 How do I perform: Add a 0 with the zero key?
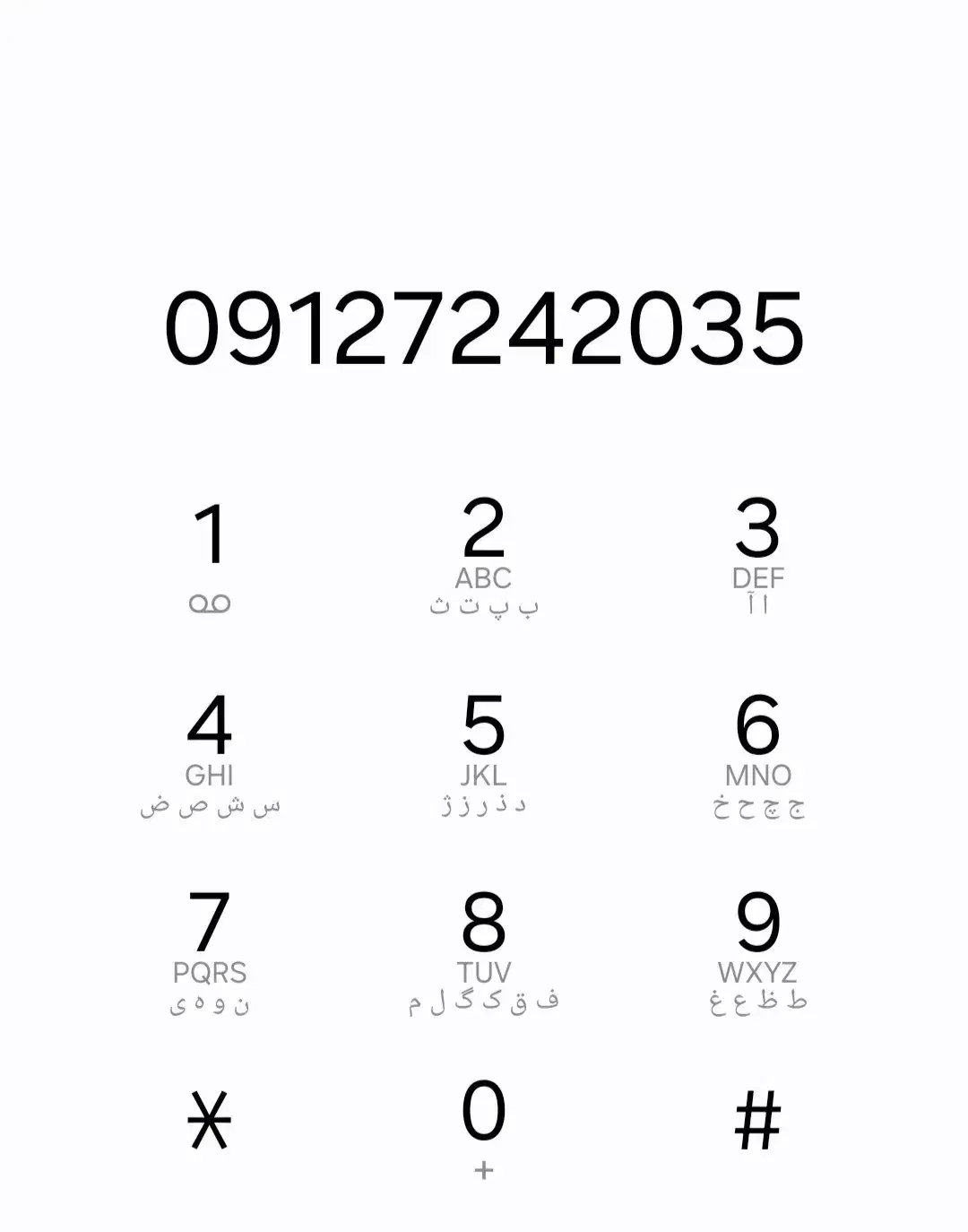(484, 1125)
